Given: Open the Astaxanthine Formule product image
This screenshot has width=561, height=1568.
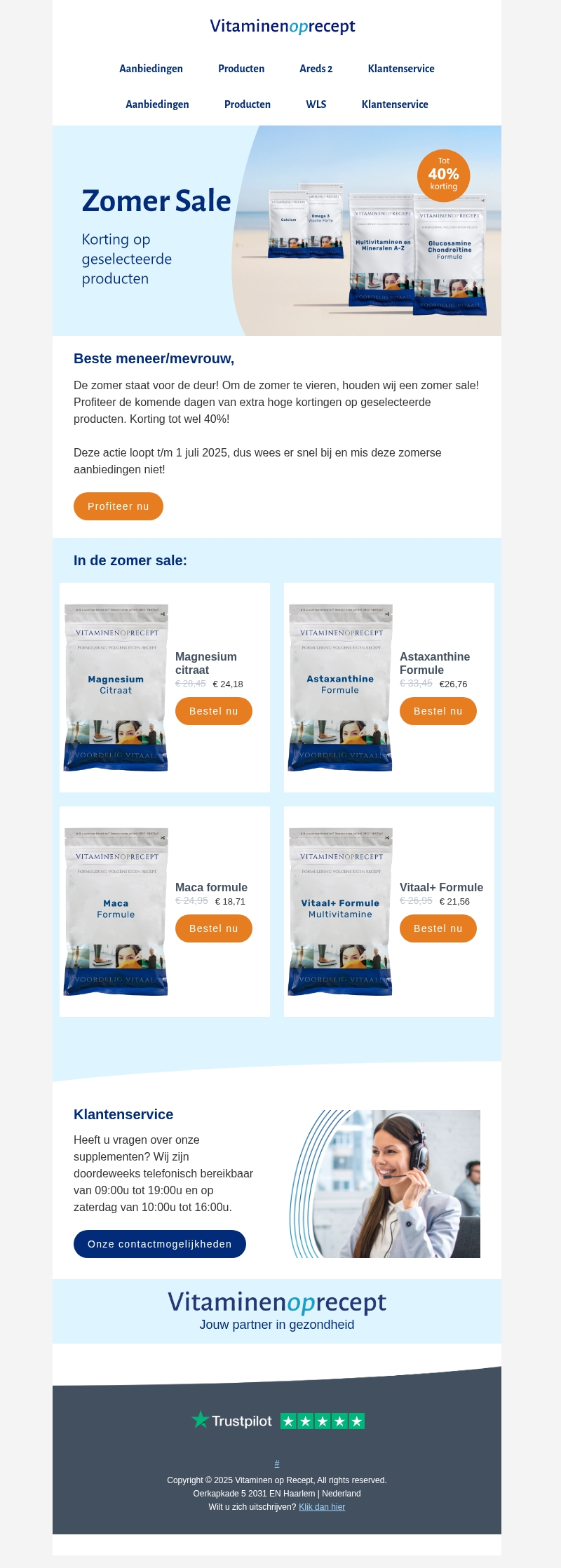Looking at the screenshot, I should [340, 687].
